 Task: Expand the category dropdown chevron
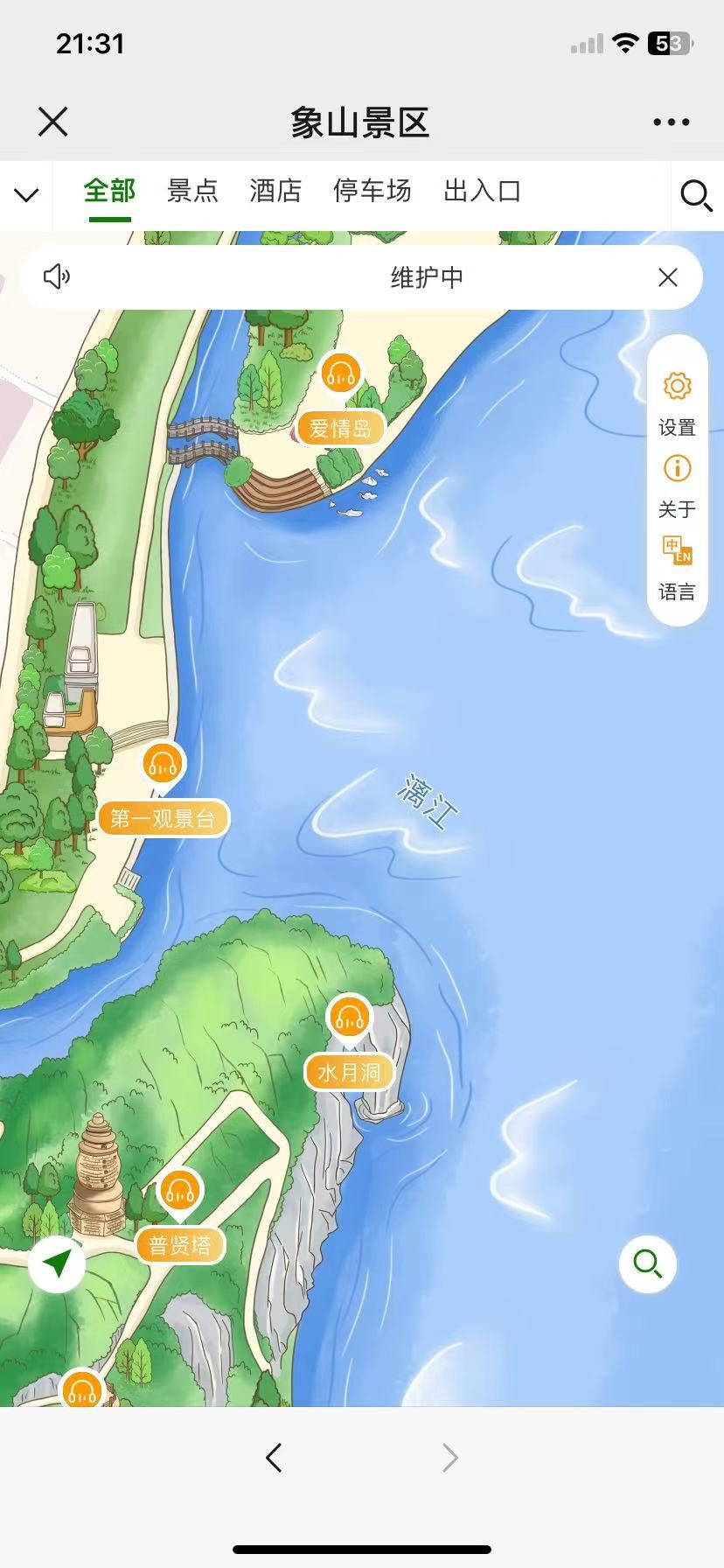(x=27, y=194)
